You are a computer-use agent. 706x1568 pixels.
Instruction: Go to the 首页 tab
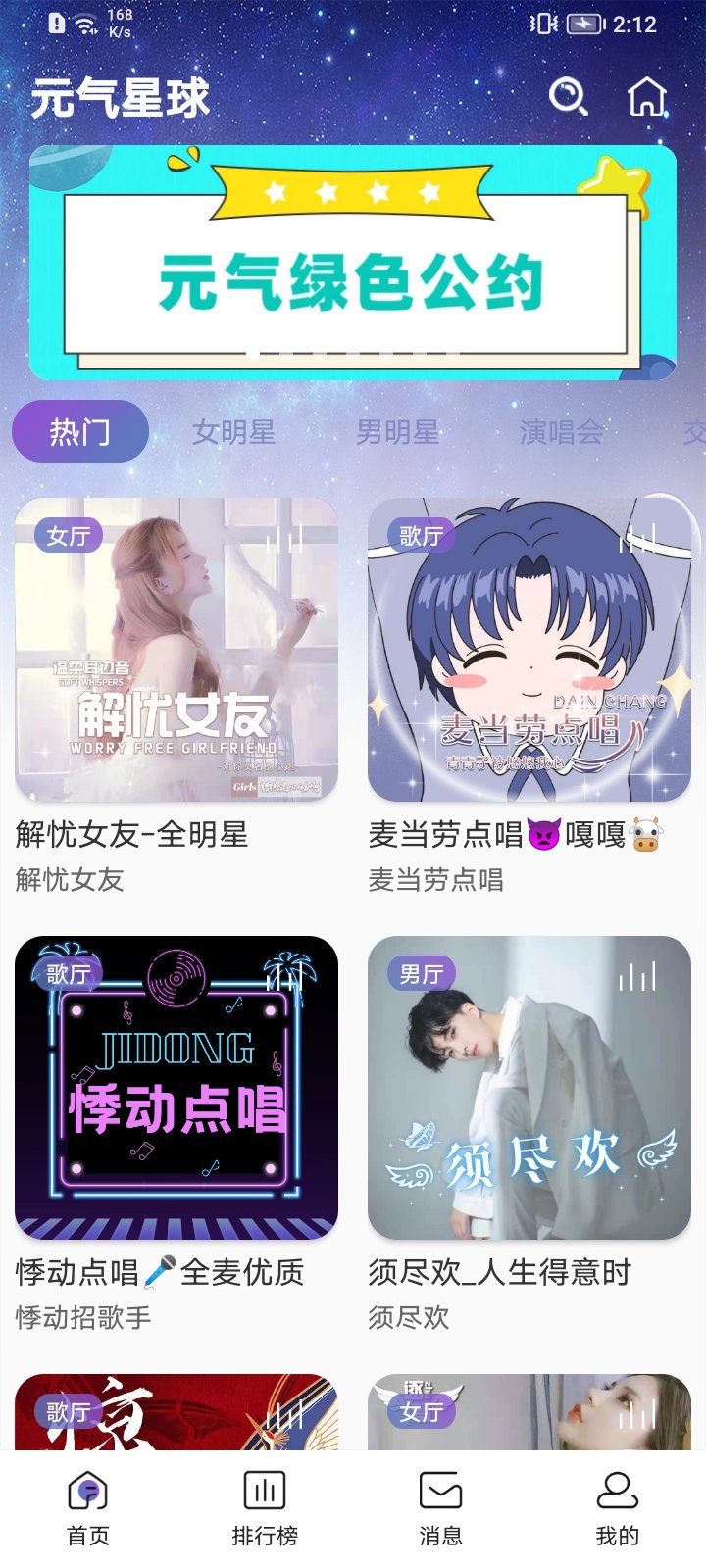88,1509
